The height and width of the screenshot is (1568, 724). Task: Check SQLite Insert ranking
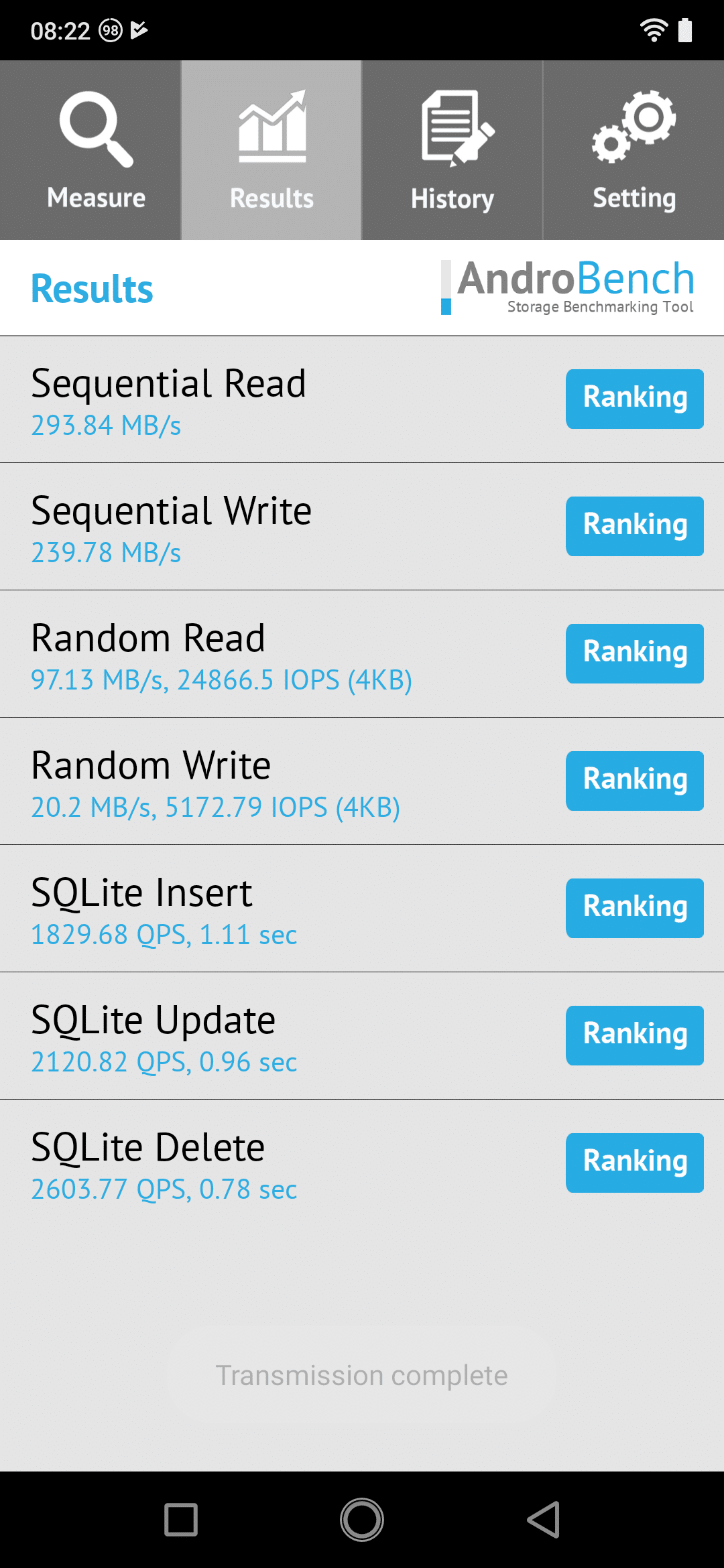[x=635, y=908]
